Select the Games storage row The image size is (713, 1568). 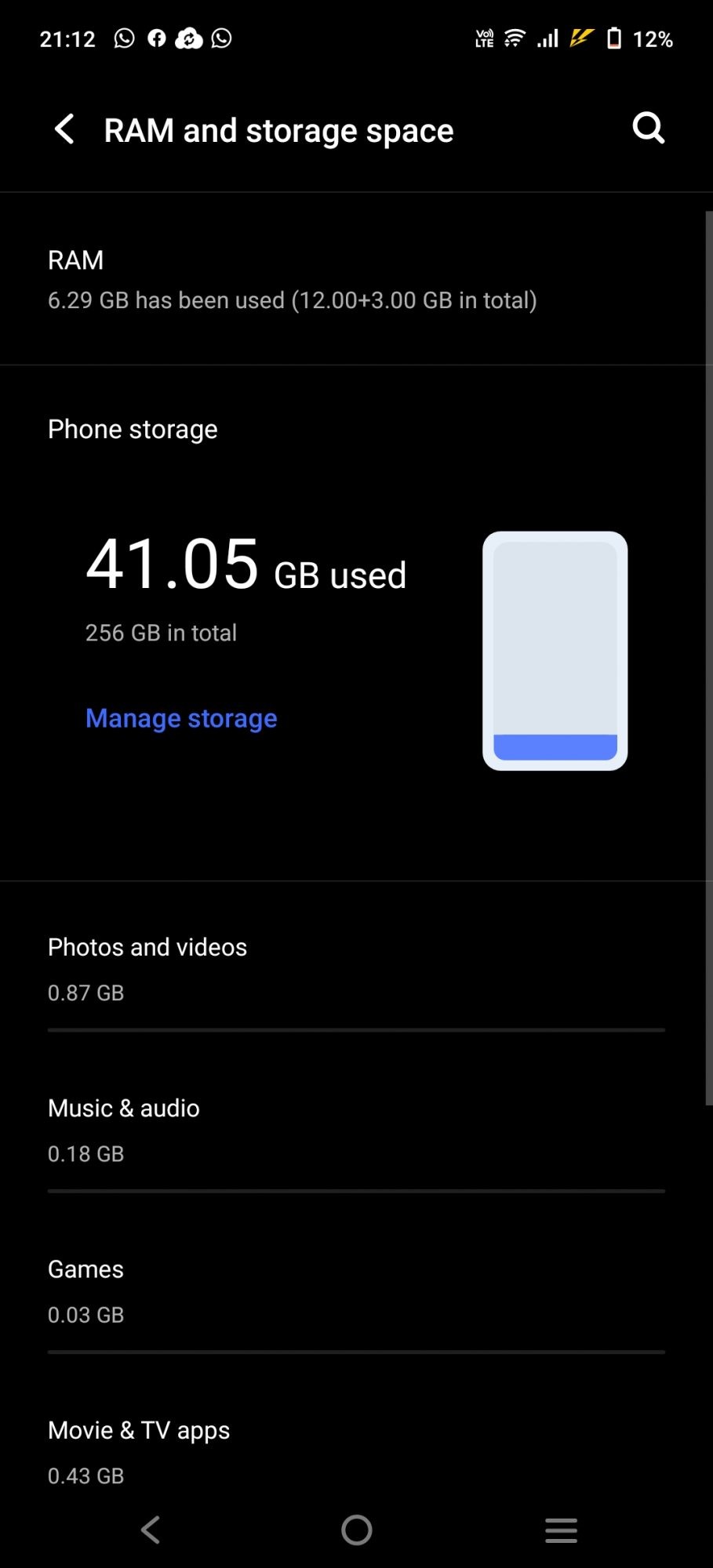356,1290
